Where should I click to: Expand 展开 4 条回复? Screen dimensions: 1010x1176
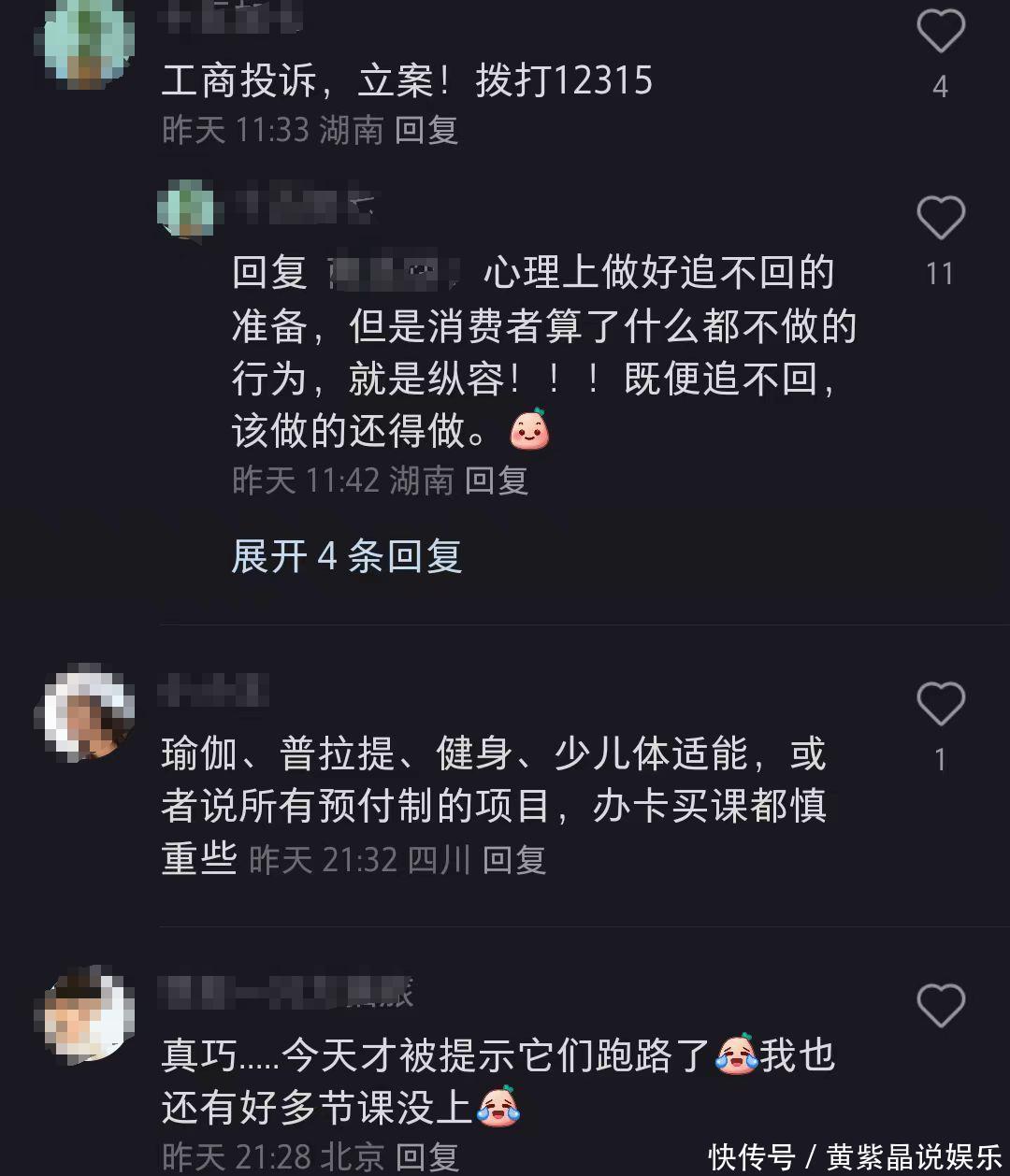346,556
